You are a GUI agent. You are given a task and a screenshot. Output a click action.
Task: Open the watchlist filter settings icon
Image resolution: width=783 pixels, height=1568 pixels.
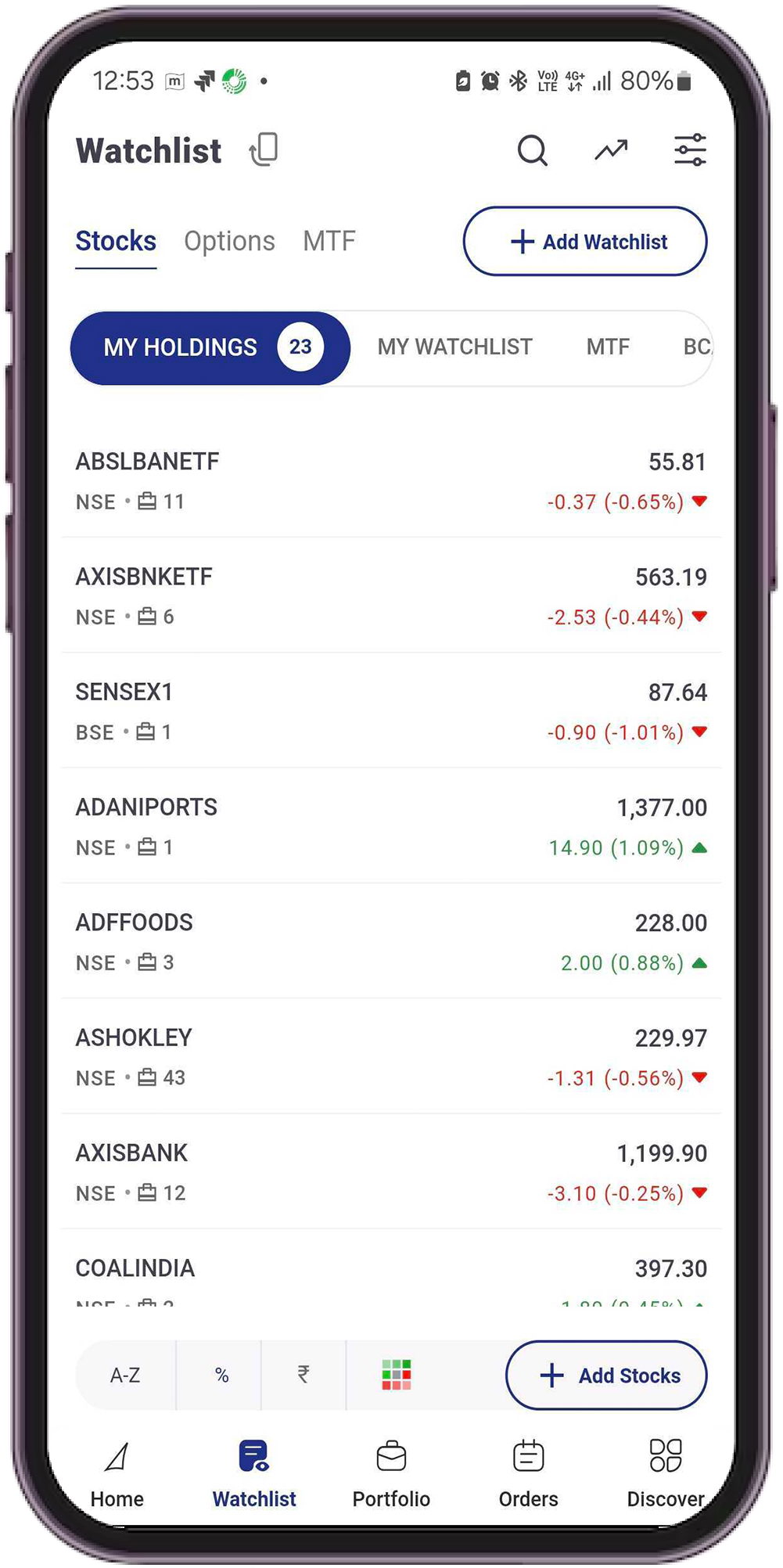691,150
